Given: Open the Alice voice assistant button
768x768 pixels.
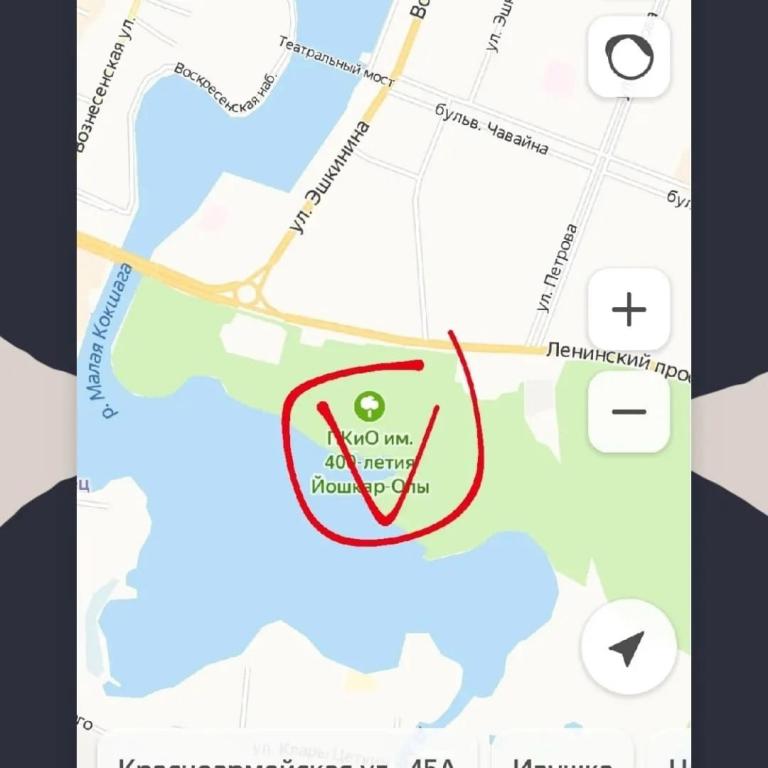Looking at the screenshot, I should (x=628, y=57).
